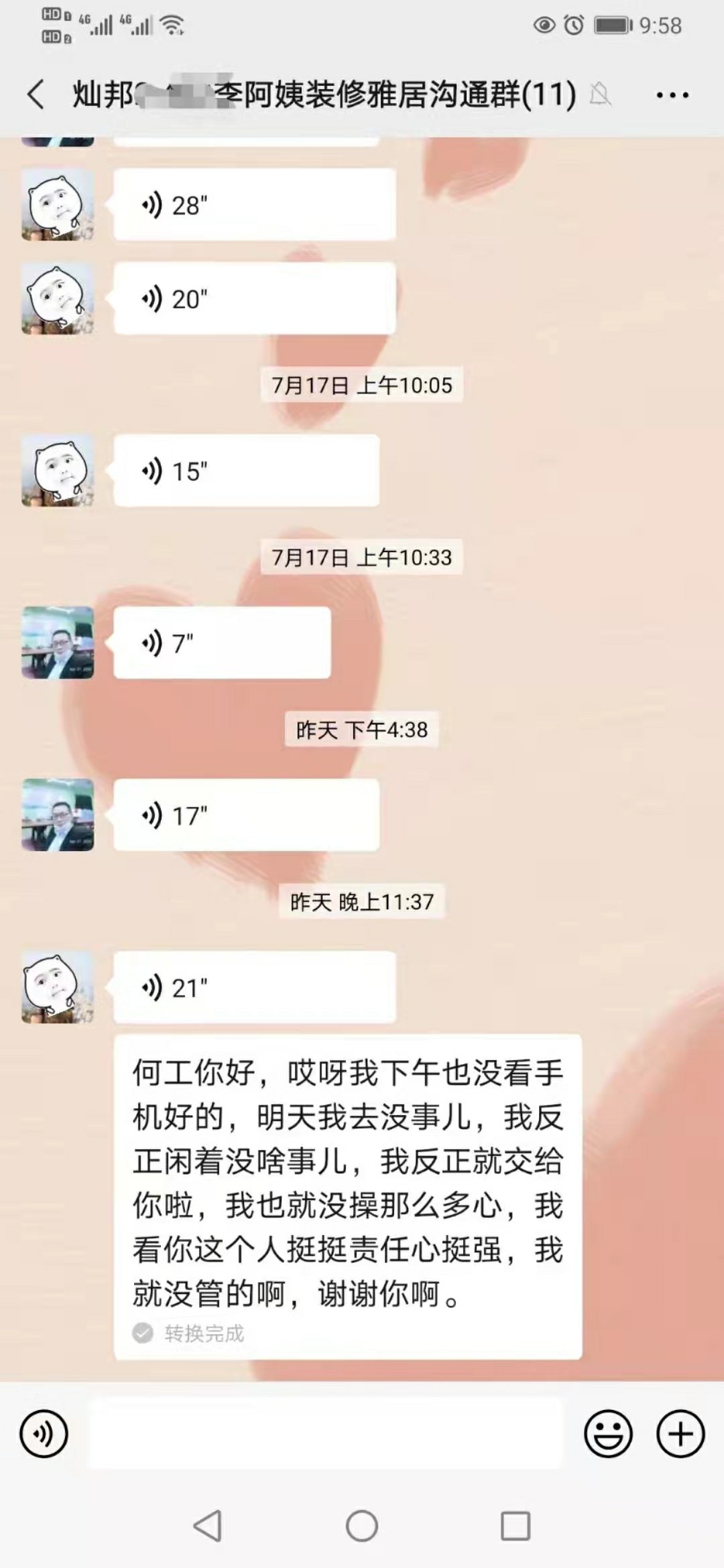The image size is (724, 1568).
Task: Play the 20" voice message
Action: click(255, 298)
